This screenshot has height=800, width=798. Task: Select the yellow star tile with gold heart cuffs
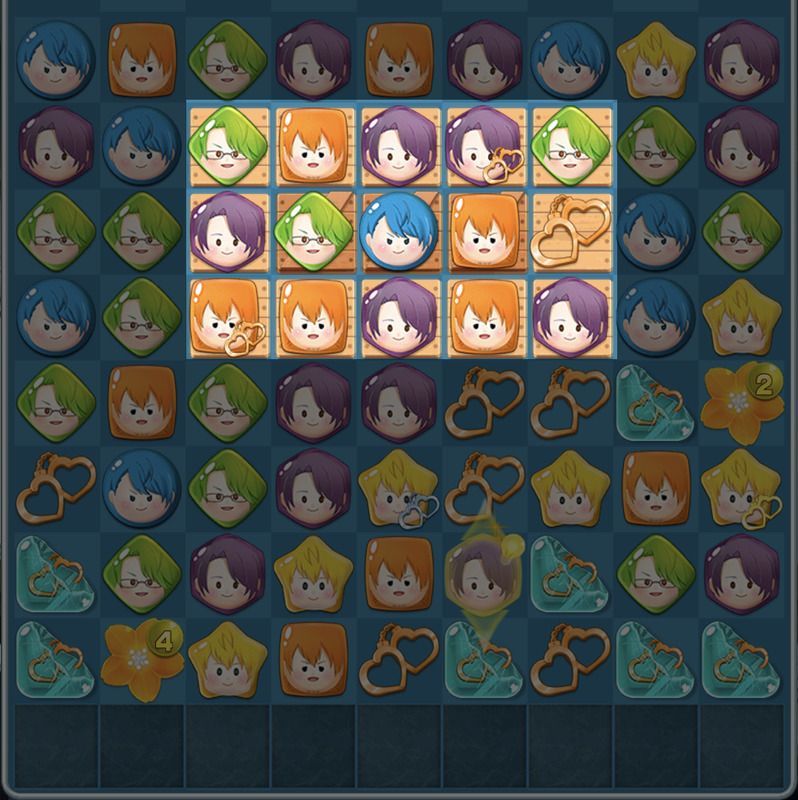pos(740,490)
